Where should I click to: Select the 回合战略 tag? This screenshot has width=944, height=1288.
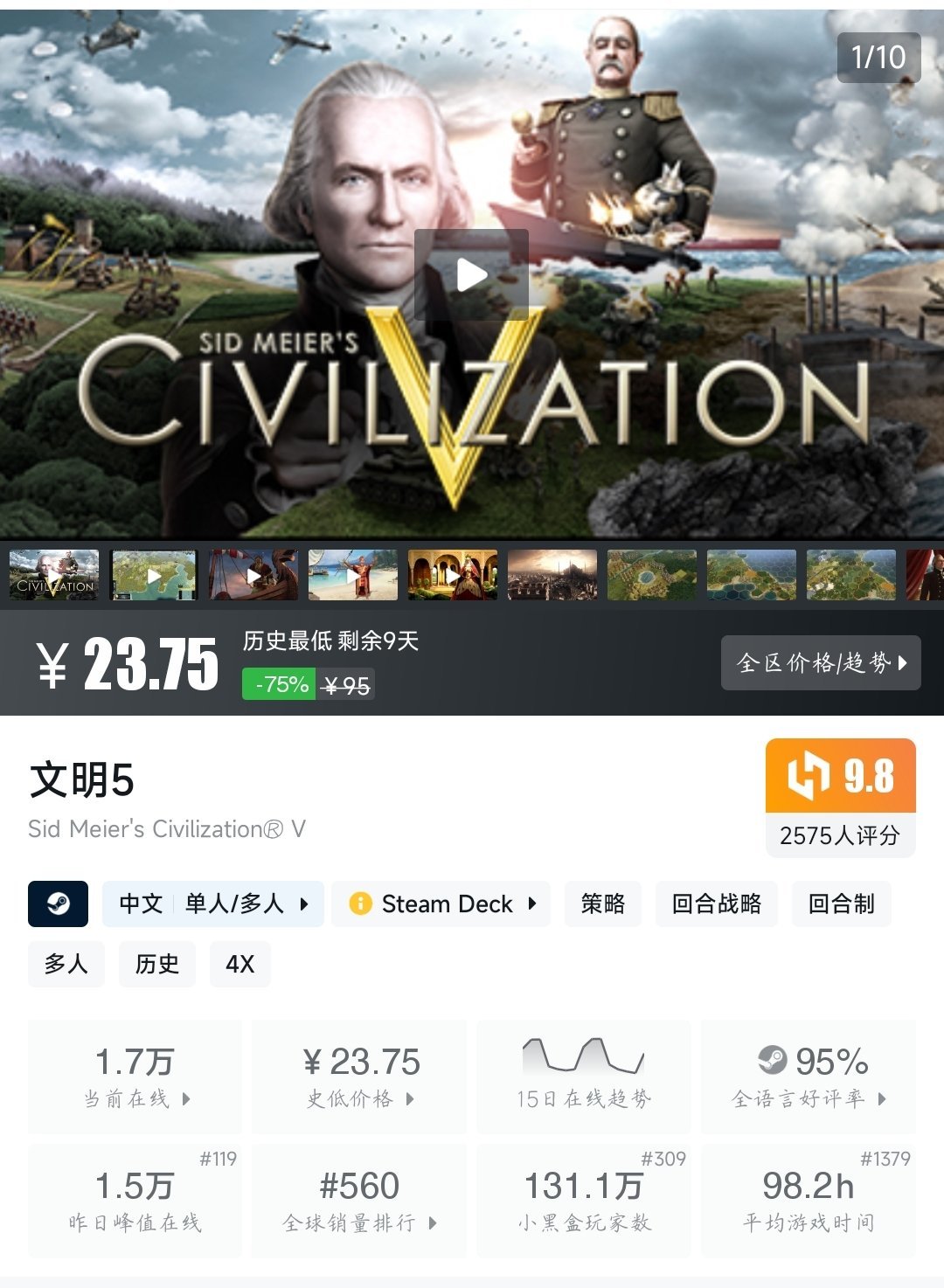tap(716, 904)
